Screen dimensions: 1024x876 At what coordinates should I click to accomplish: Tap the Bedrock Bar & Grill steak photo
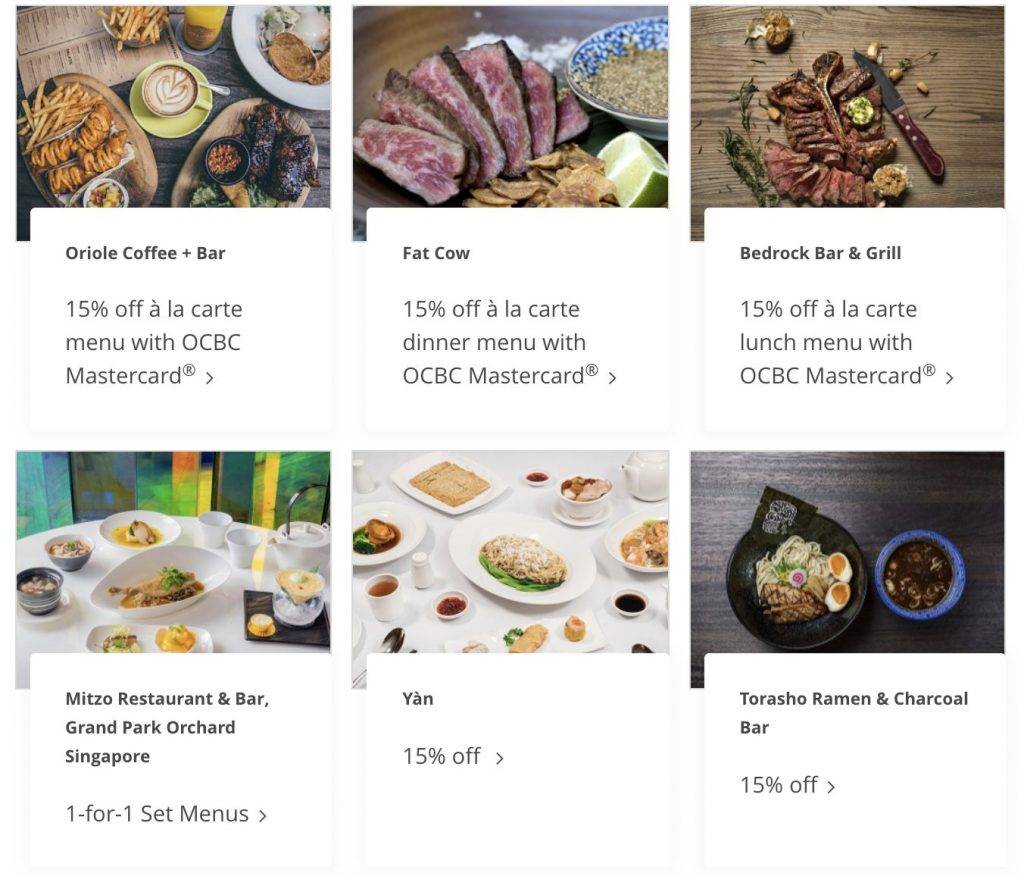847,105
